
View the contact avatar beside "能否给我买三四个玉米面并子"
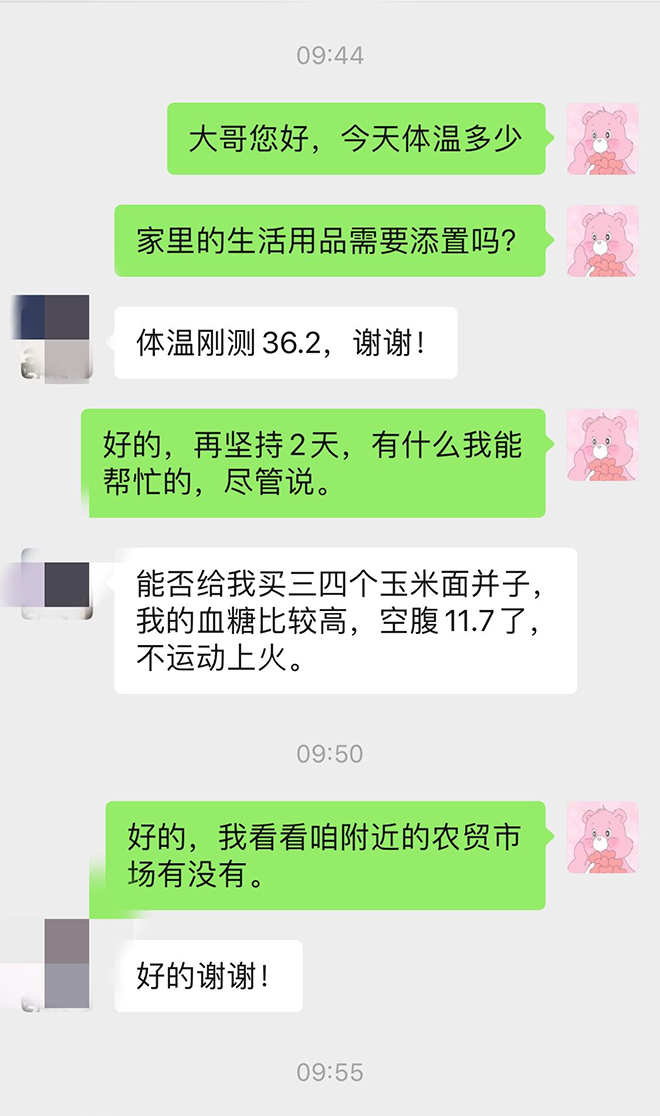pyautogui.click(x=56, y=584)
